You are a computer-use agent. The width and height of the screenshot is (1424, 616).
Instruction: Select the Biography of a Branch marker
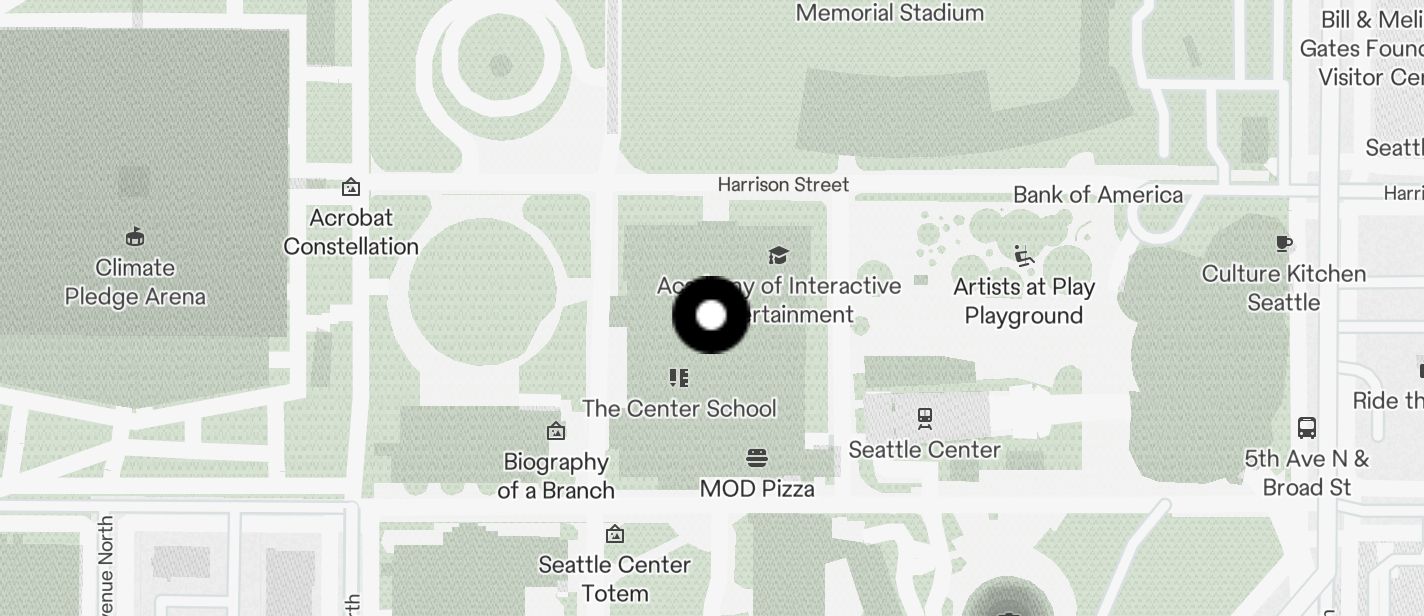click(556, 431)
